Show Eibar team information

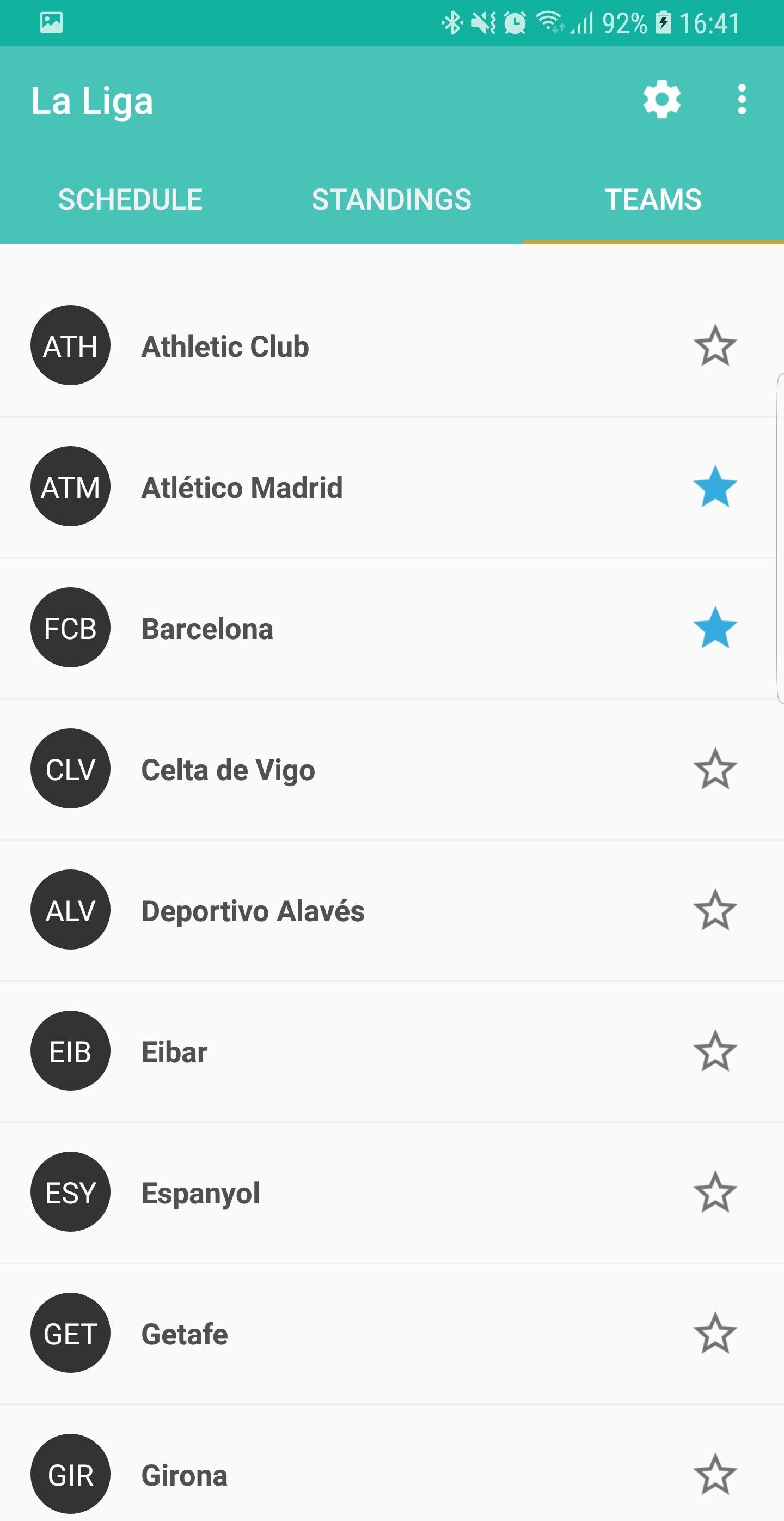pos(175,1051)
